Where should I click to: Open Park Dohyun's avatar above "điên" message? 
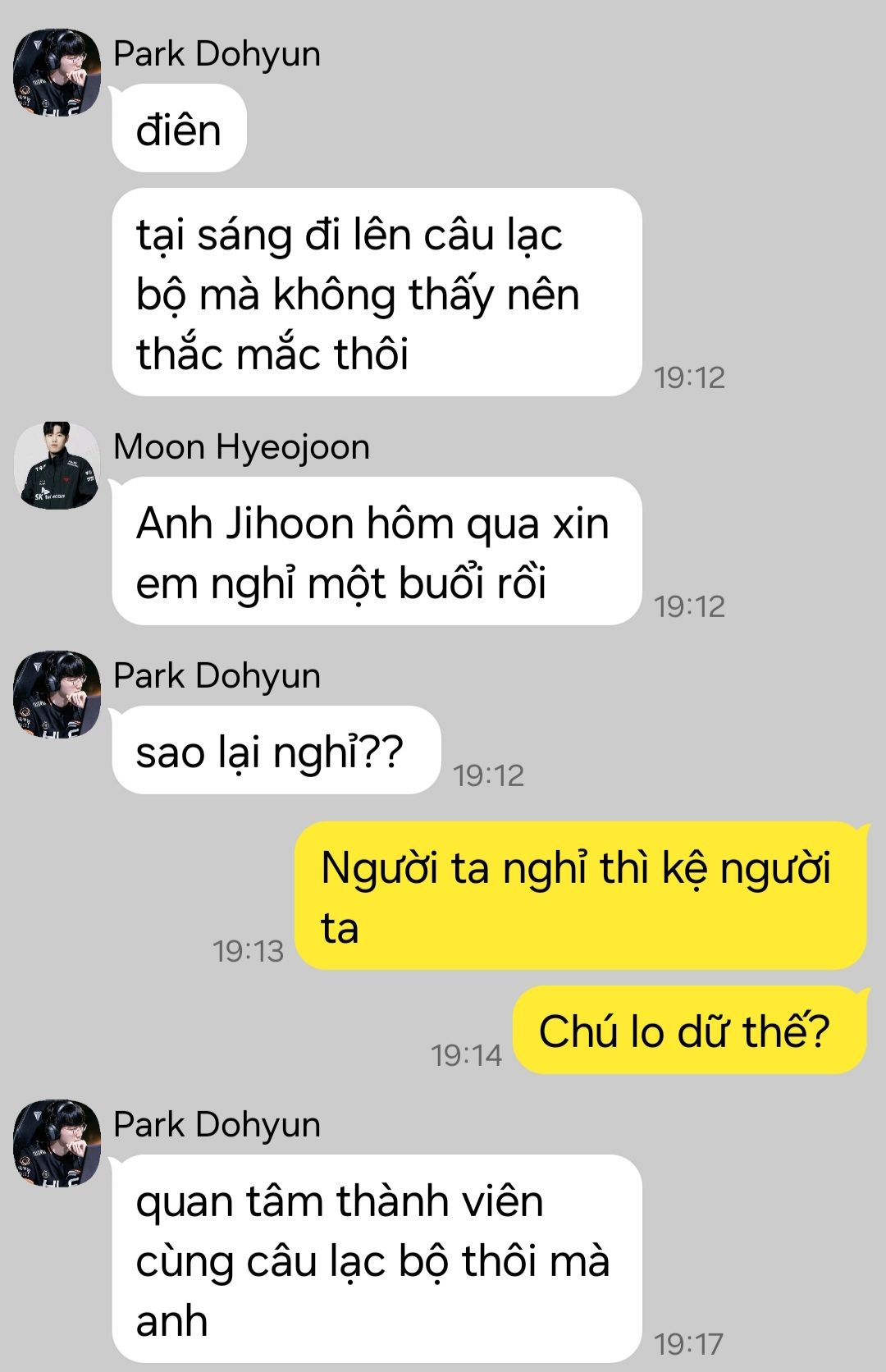(x=57, y=72)
